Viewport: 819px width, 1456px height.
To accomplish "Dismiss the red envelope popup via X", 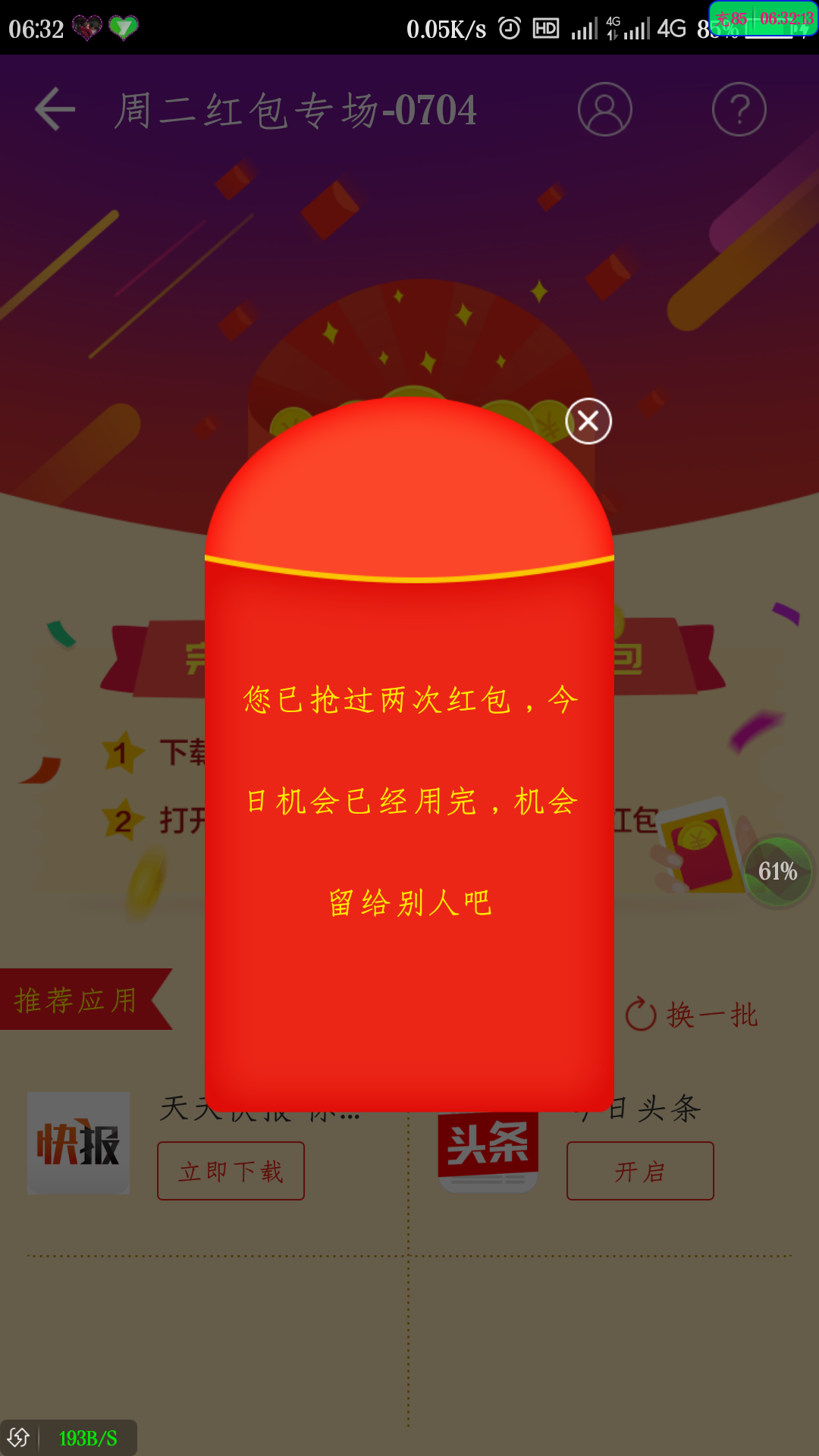I will click(588, 422).
